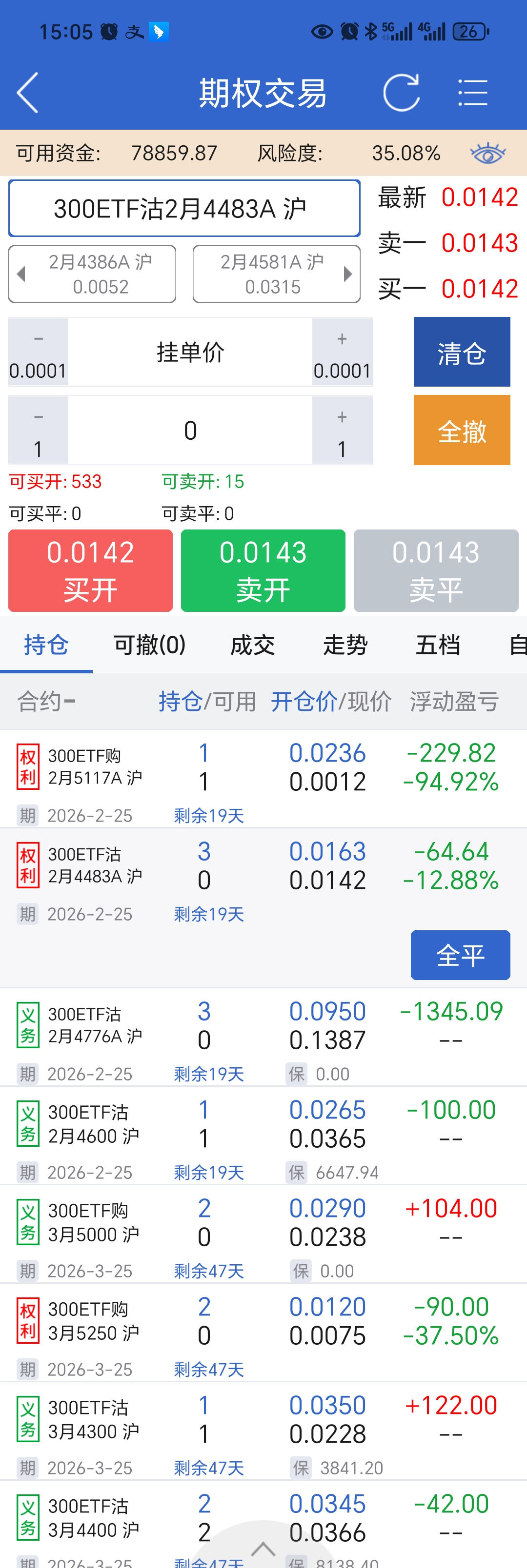This screenshot has height=1568, width=527.
Task: Increase order price by 0.0001
Action: tap(342, 353)
